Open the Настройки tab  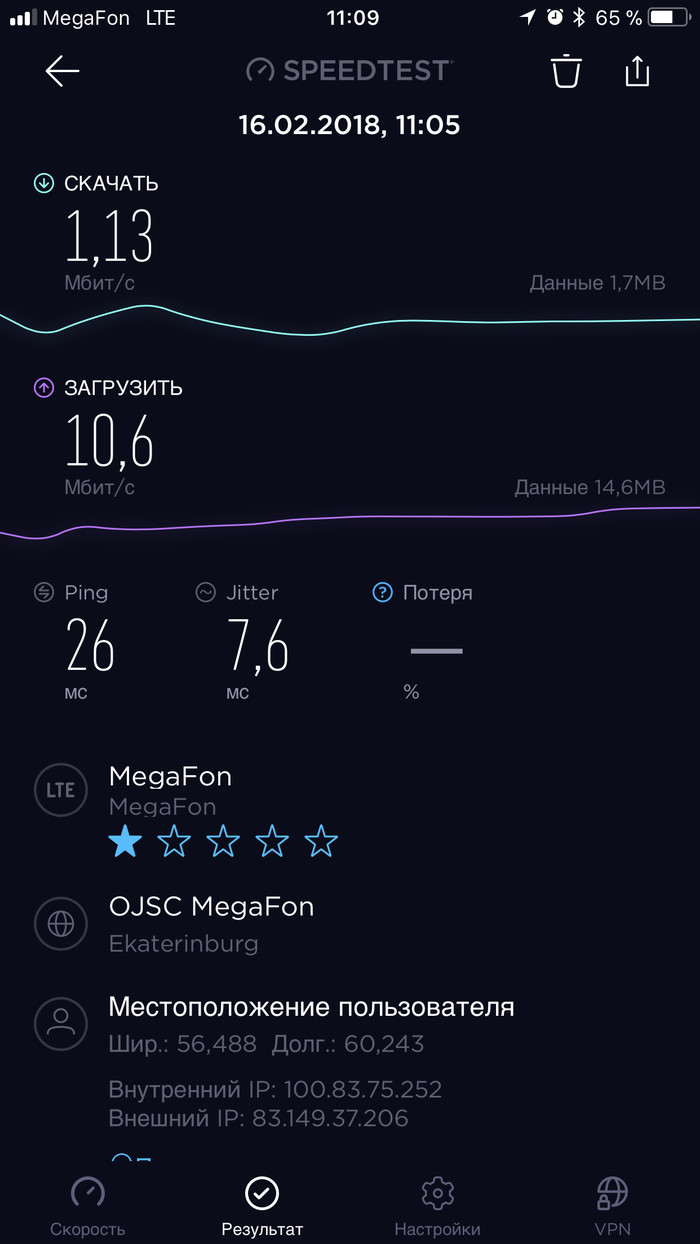(x=437, y=1205)
